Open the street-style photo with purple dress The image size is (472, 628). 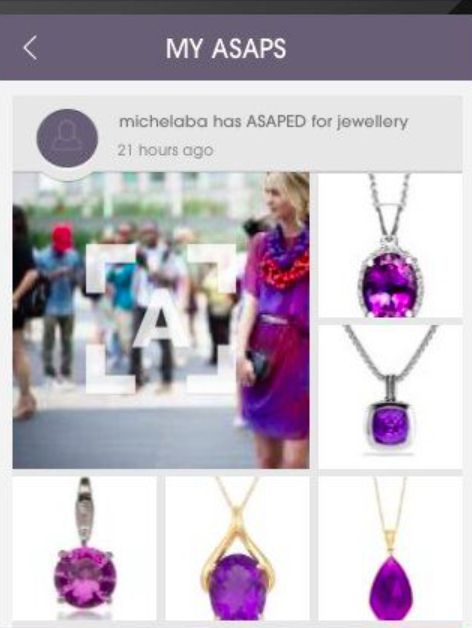pos(161,320)
